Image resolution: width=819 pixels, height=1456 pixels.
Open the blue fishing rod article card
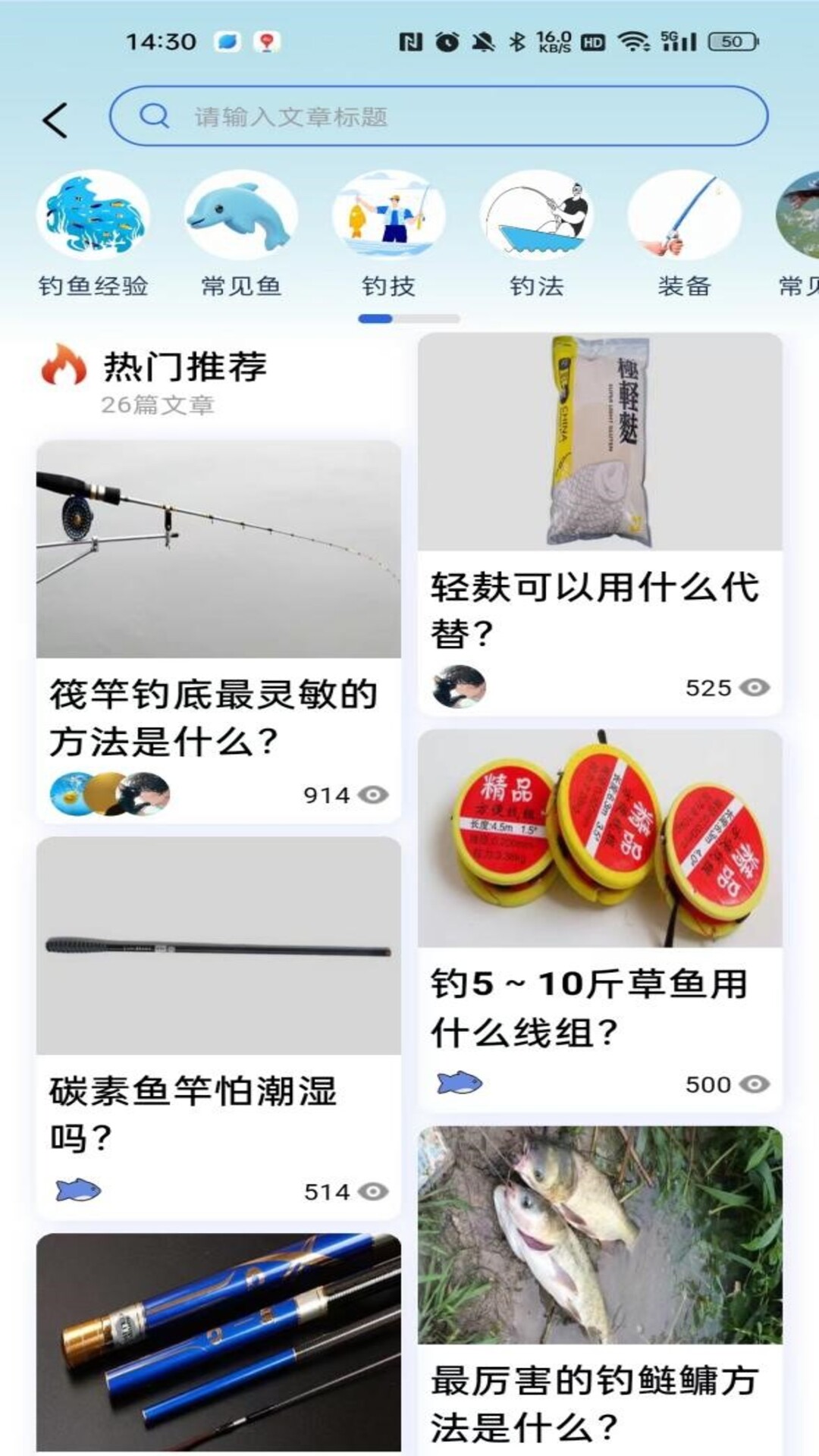pos(218,1342)
